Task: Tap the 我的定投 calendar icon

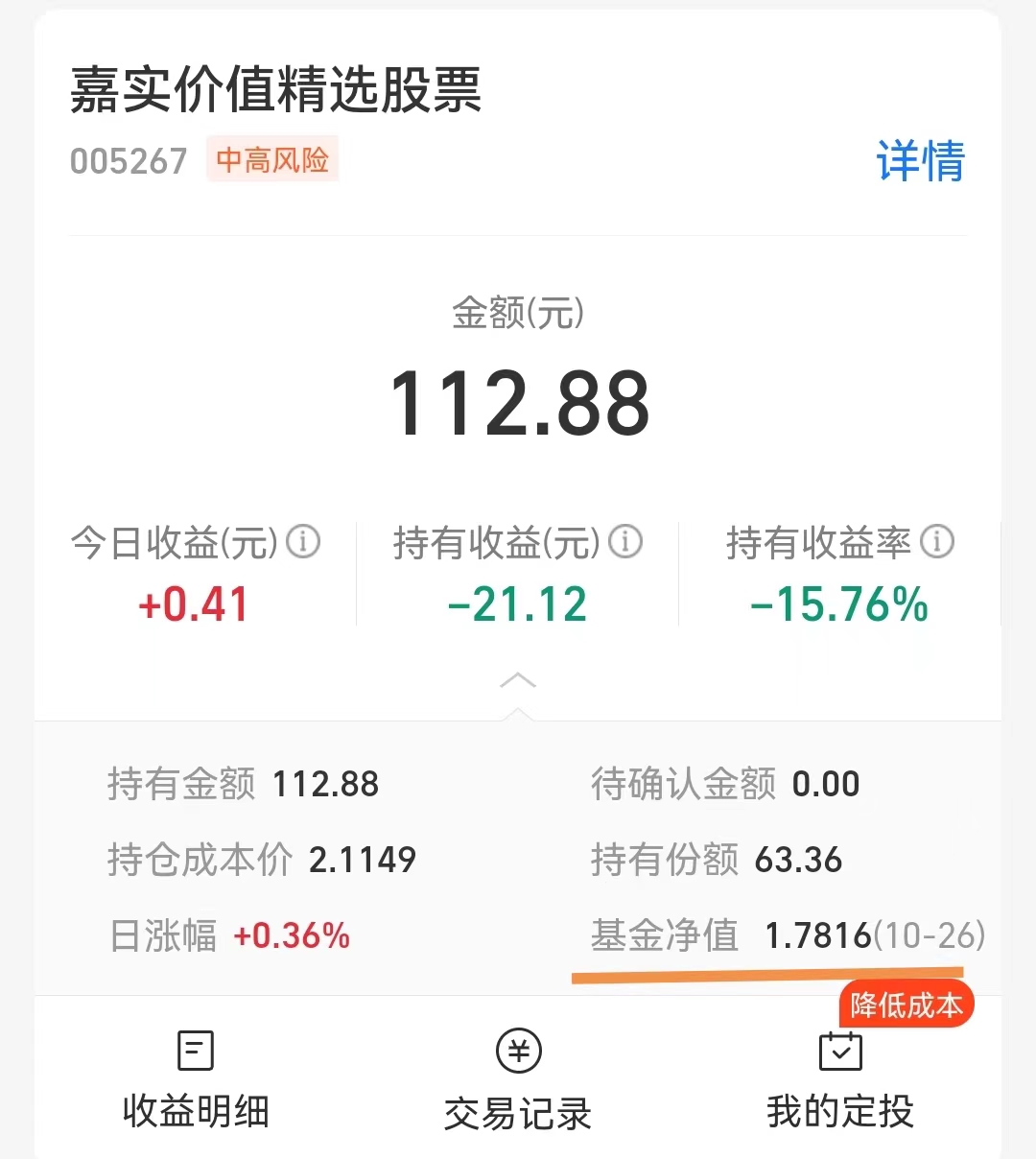Action: [x=840, y=1051]
